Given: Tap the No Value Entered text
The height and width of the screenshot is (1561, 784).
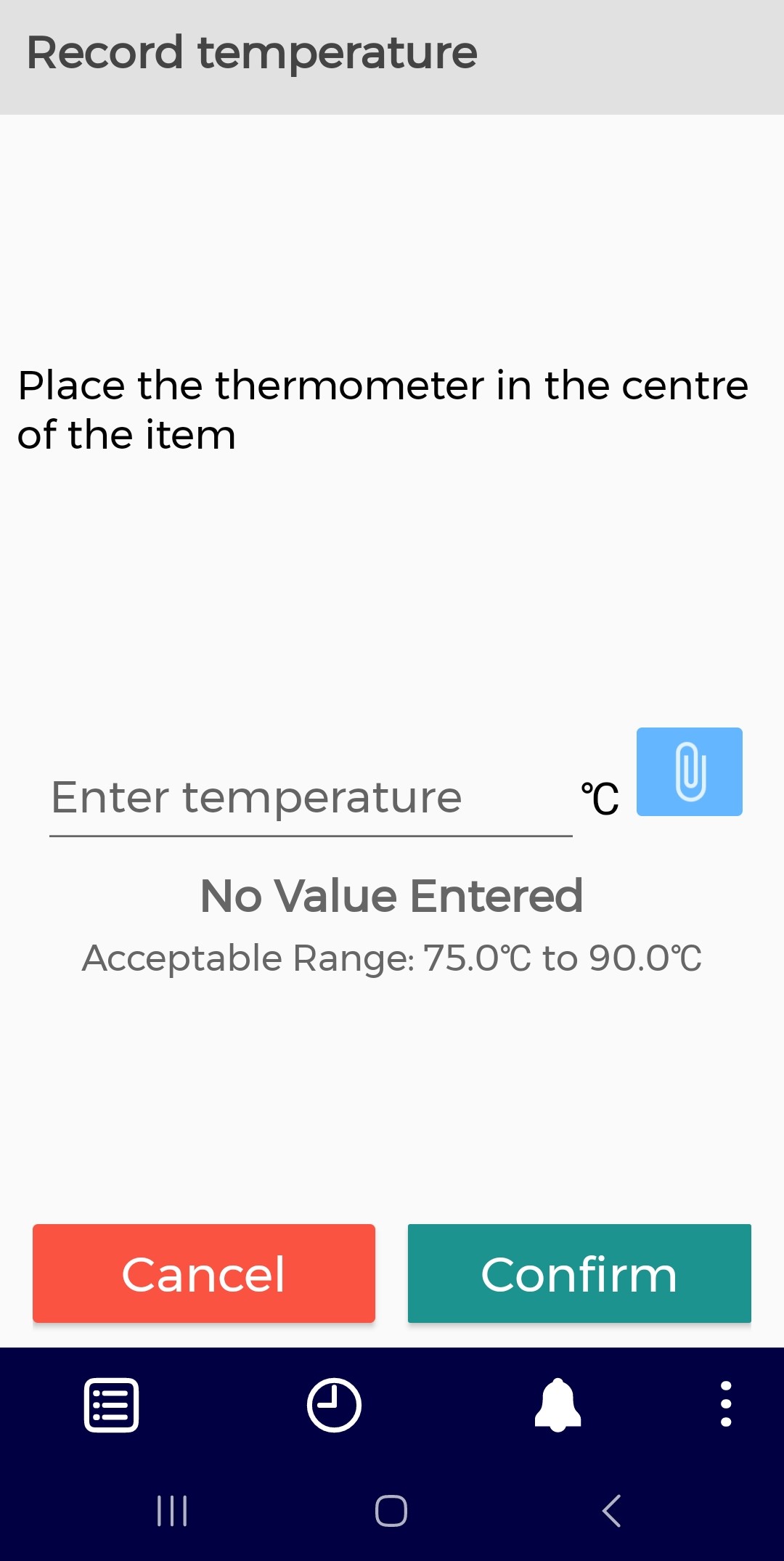Looking at the screenshot, I should pos(391,894).
